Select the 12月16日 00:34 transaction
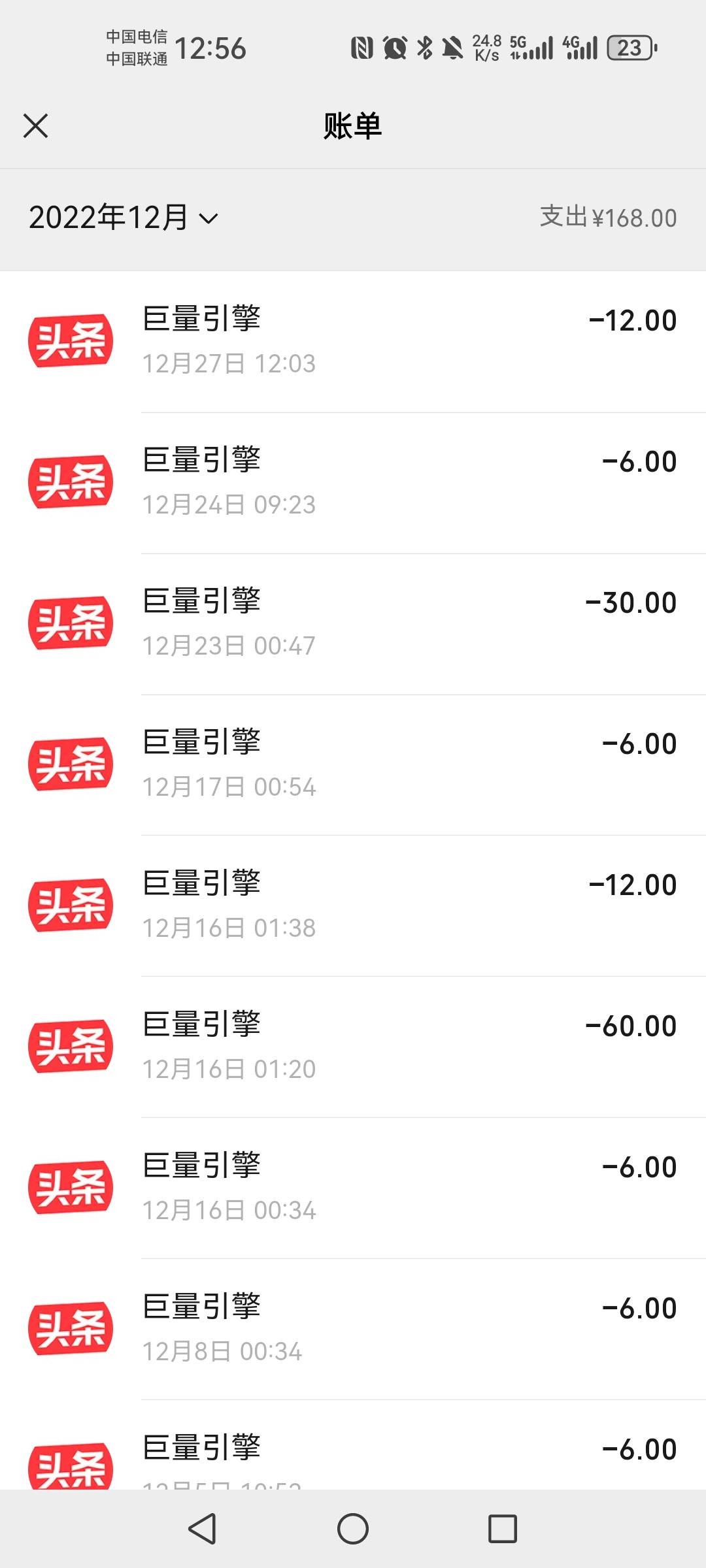706x1568 pixels. (x=353, y=1188)
